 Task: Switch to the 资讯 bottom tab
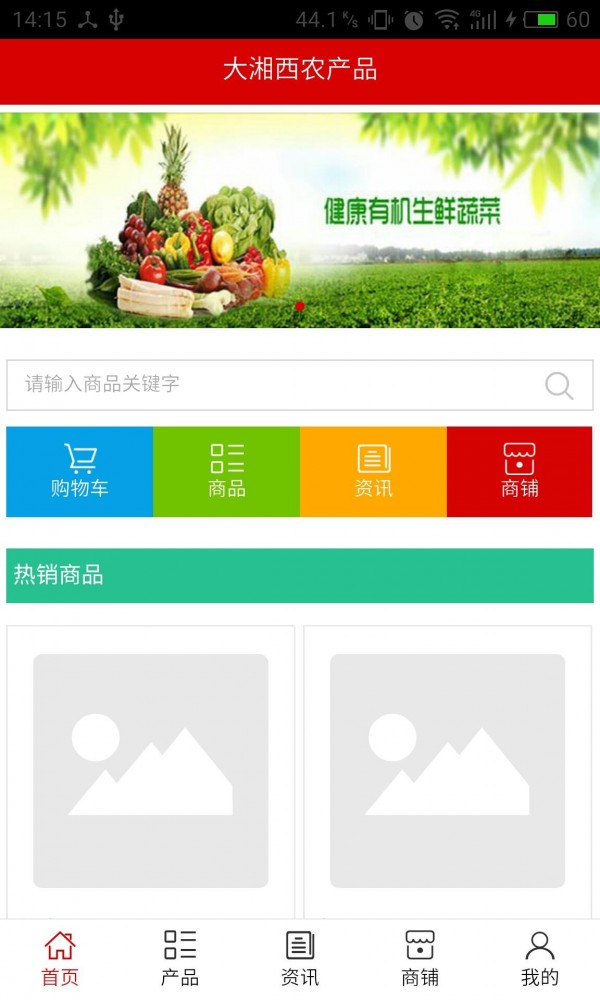(300, 958)
